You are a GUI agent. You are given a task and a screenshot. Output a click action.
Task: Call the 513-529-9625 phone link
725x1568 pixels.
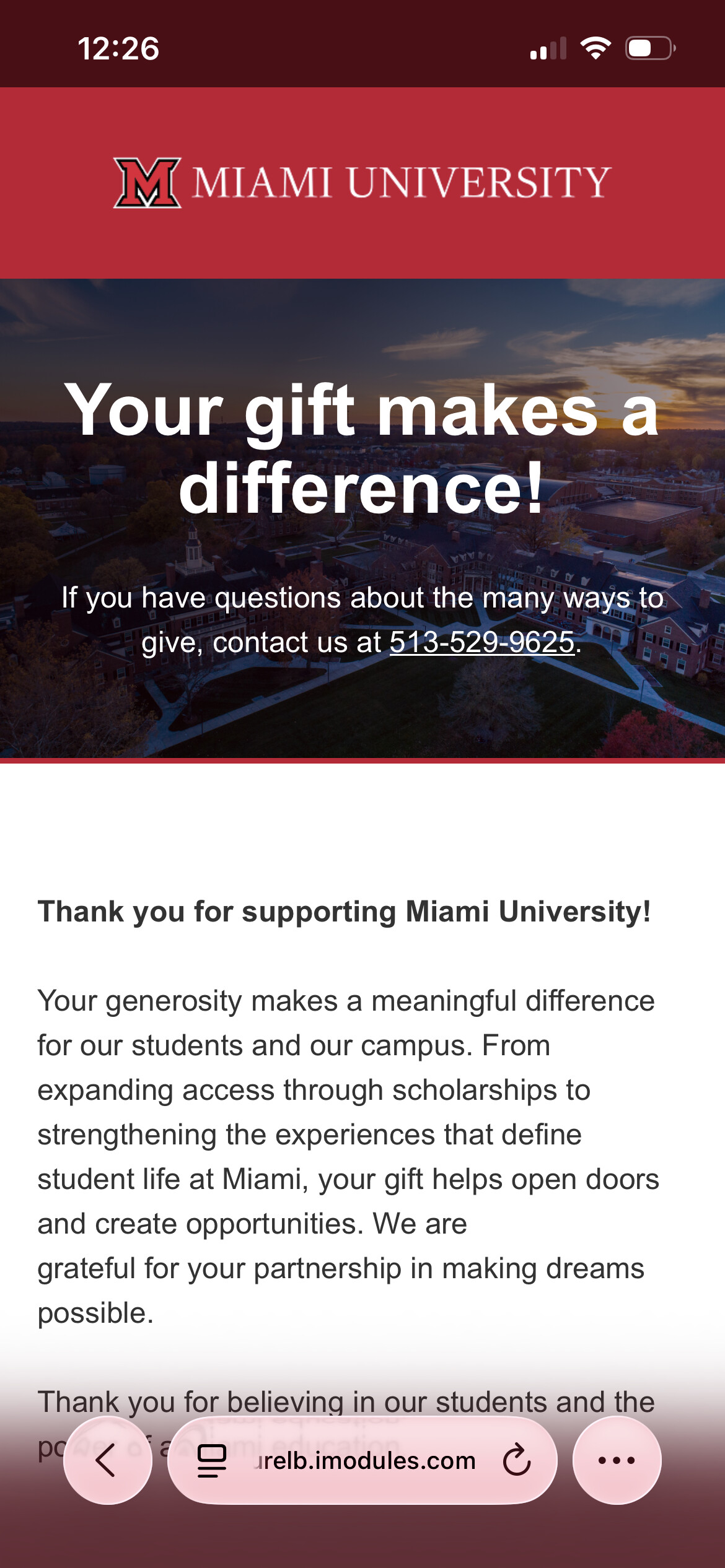point(481,642)
